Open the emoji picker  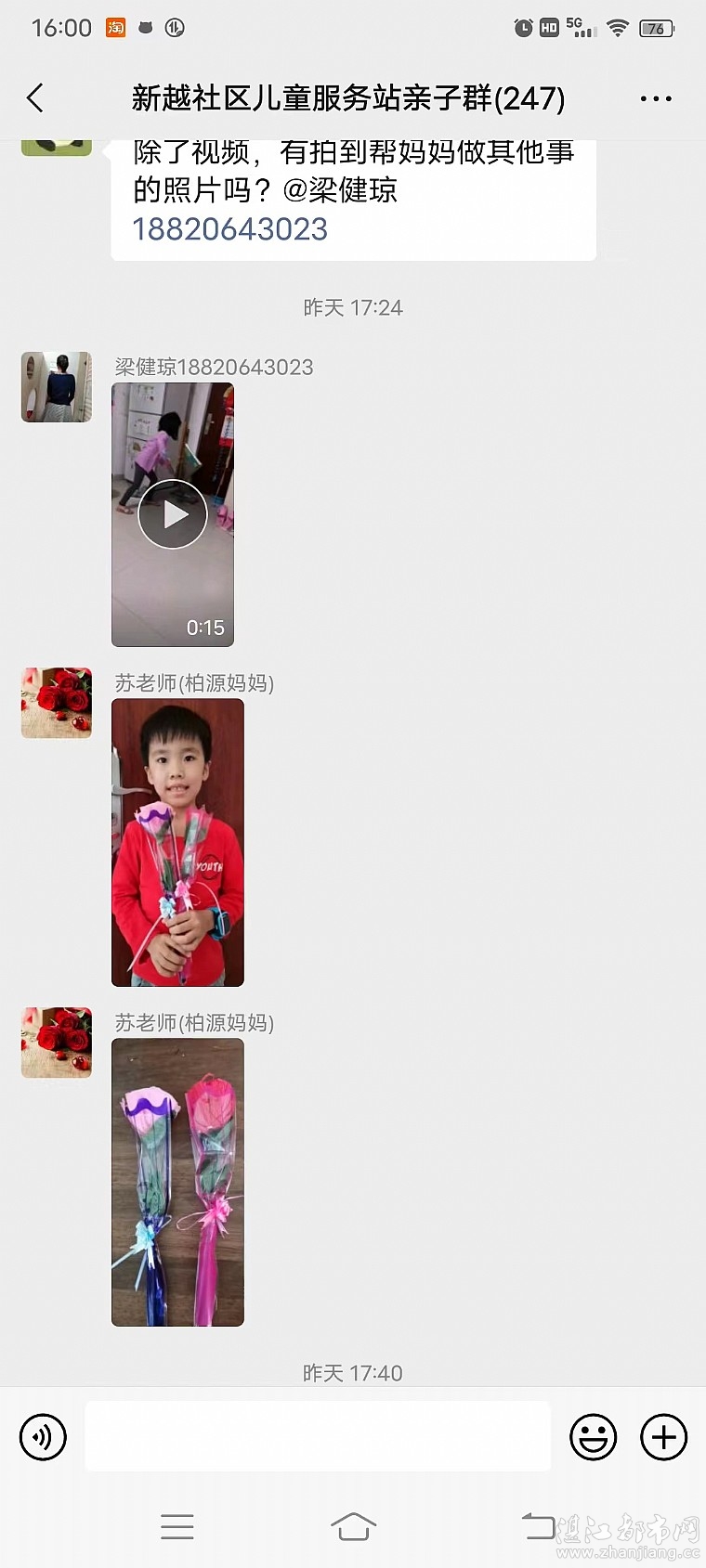593,1437
